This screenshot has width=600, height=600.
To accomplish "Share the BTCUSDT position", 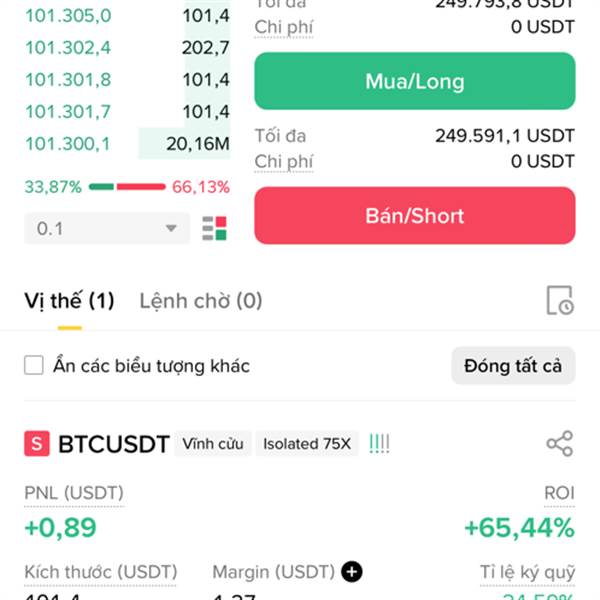I will tap(560, 444).
